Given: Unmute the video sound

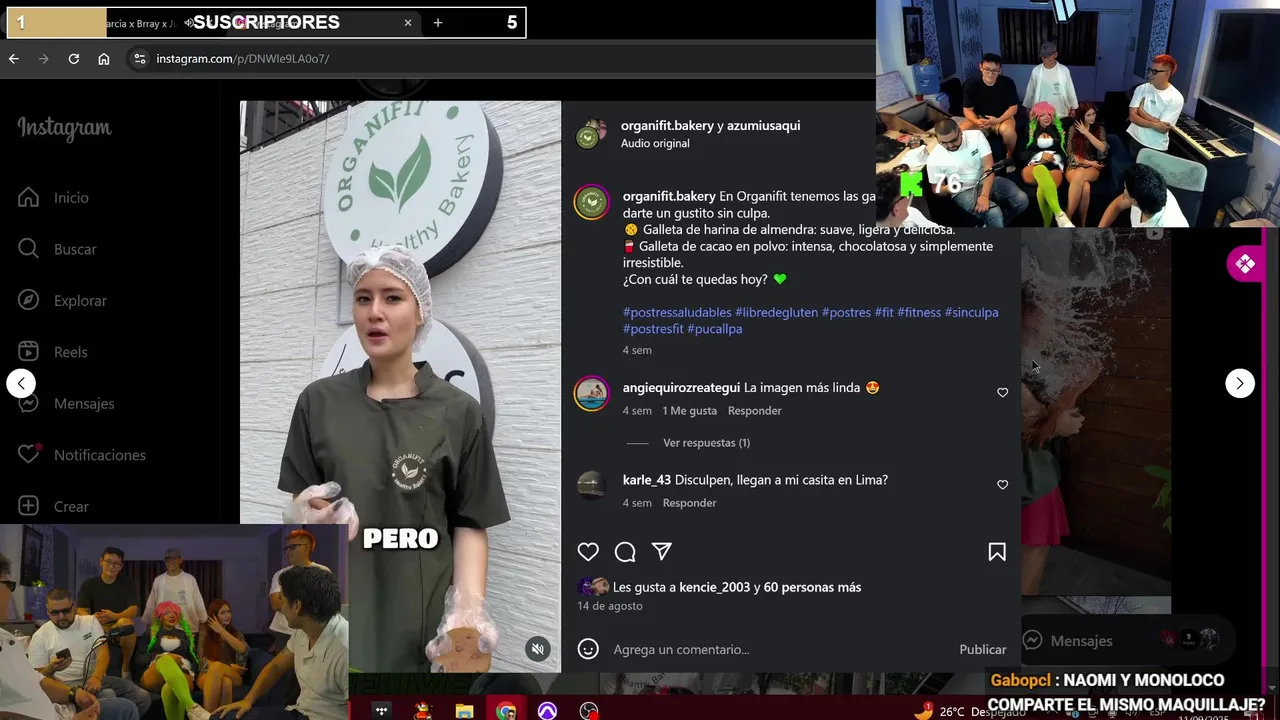Looking at the screenshot, I should coord(538,649).
